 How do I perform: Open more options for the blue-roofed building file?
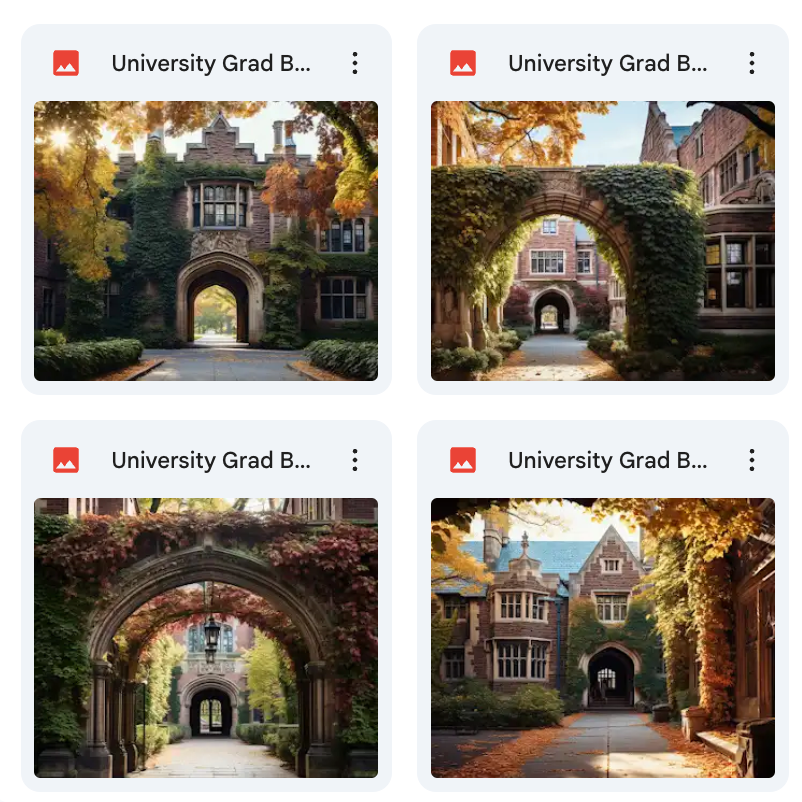point(751,460)
